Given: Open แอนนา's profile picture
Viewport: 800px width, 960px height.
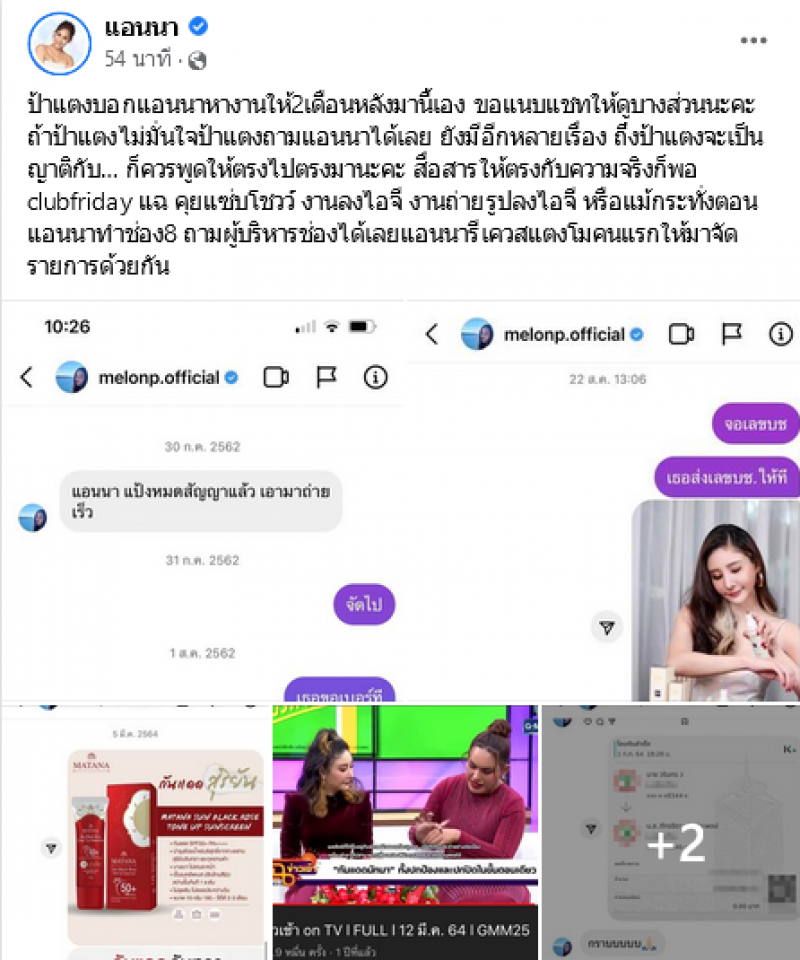Looking at the screenshot, I should [53, 43].
